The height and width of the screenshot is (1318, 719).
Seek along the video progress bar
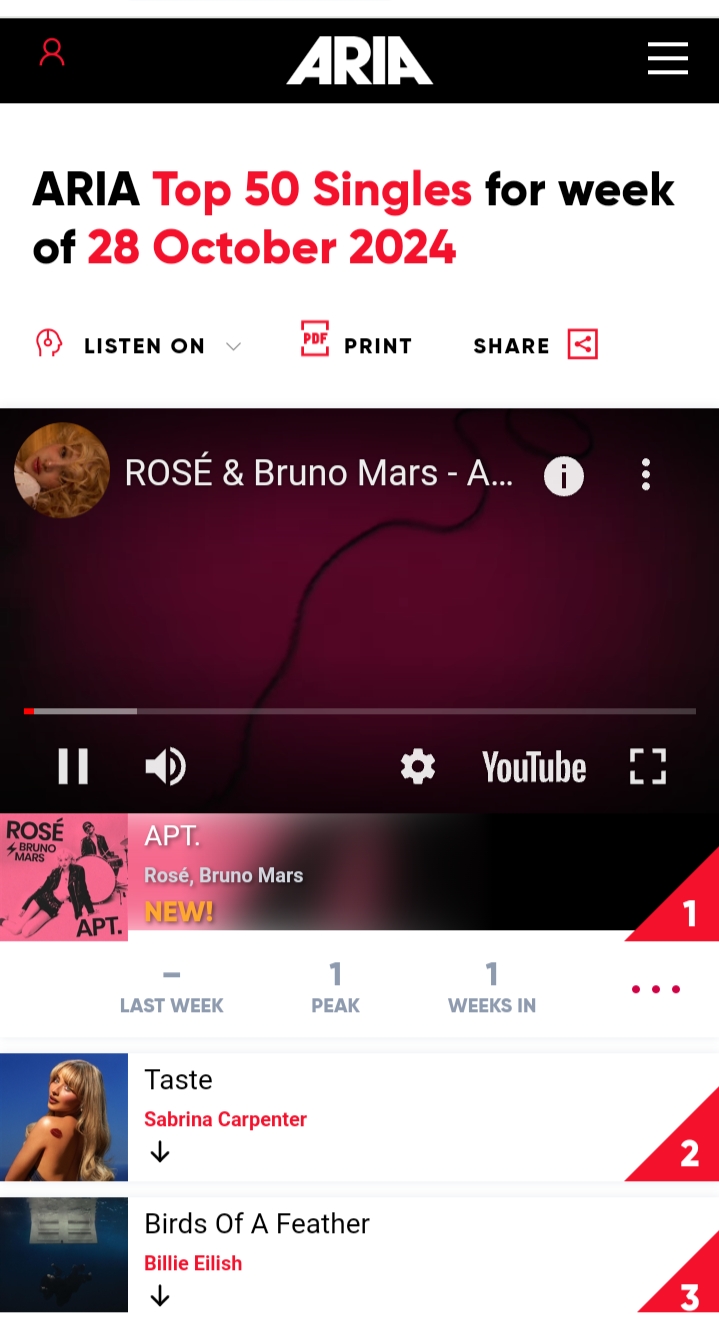pyautogui.click(x=360, y=711)
